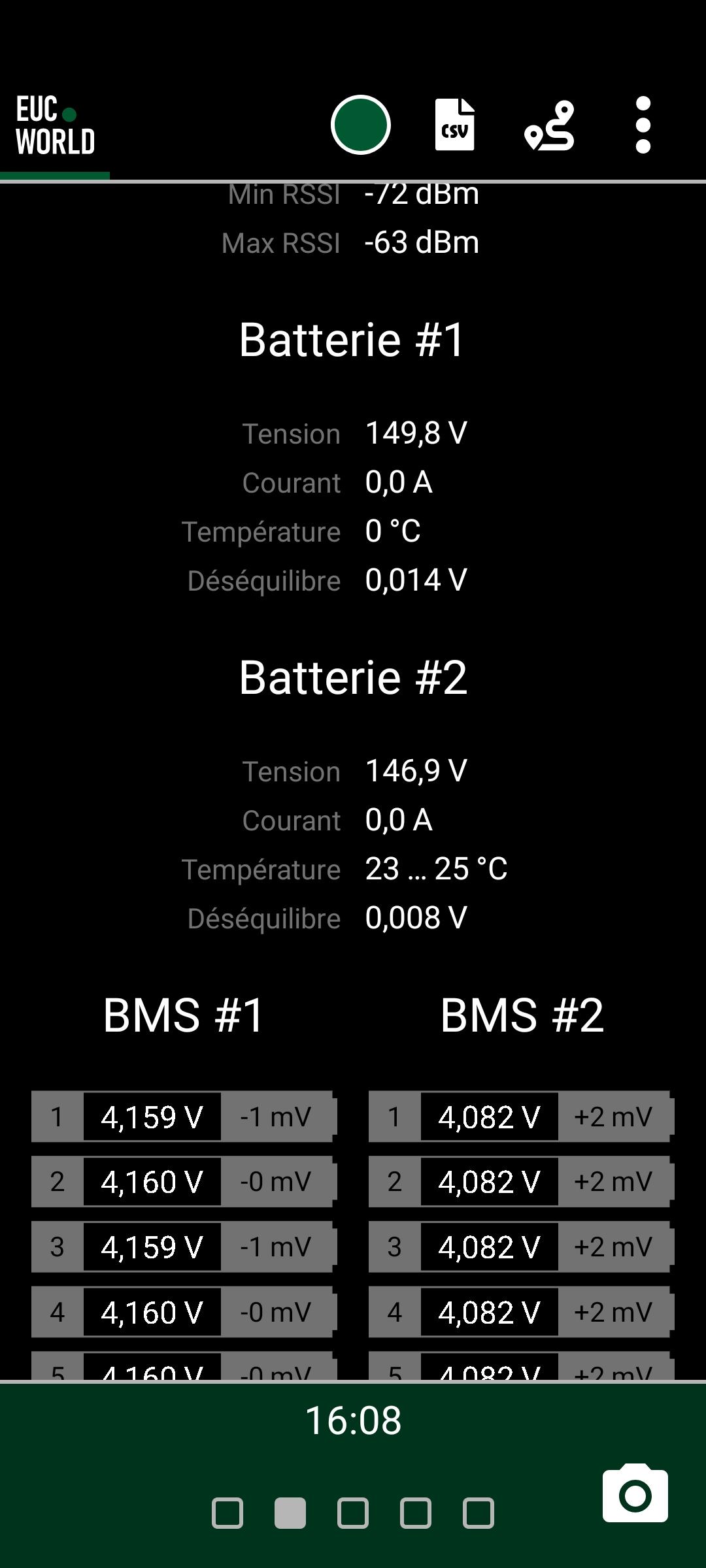Tap the EUC World logo tab
The width and height of the screenshot is (706, 1568).
click(x=55, y=125)
